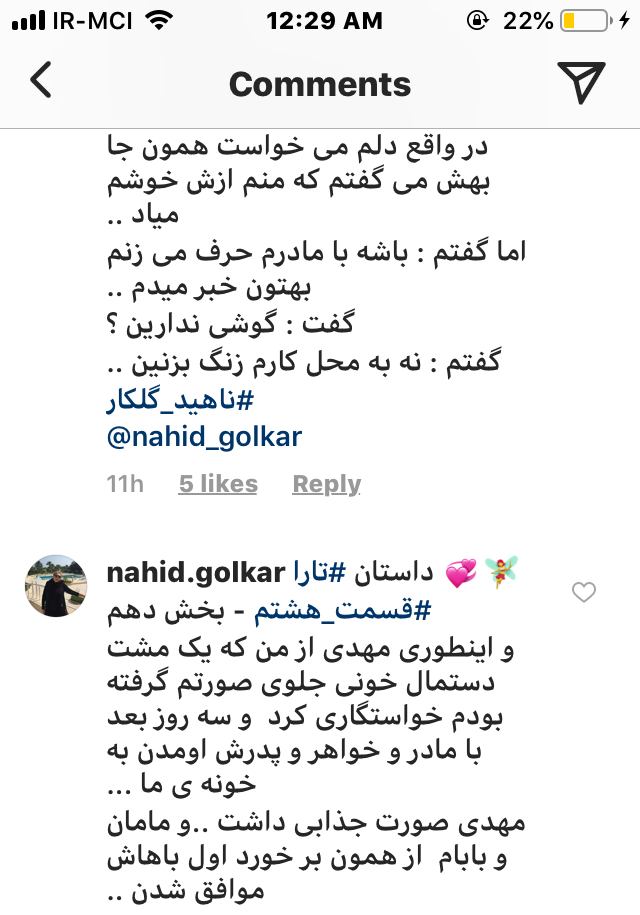Reply to the 11h comment
The width and height of the screenshot is (640, 915).
tap(326, 485)
